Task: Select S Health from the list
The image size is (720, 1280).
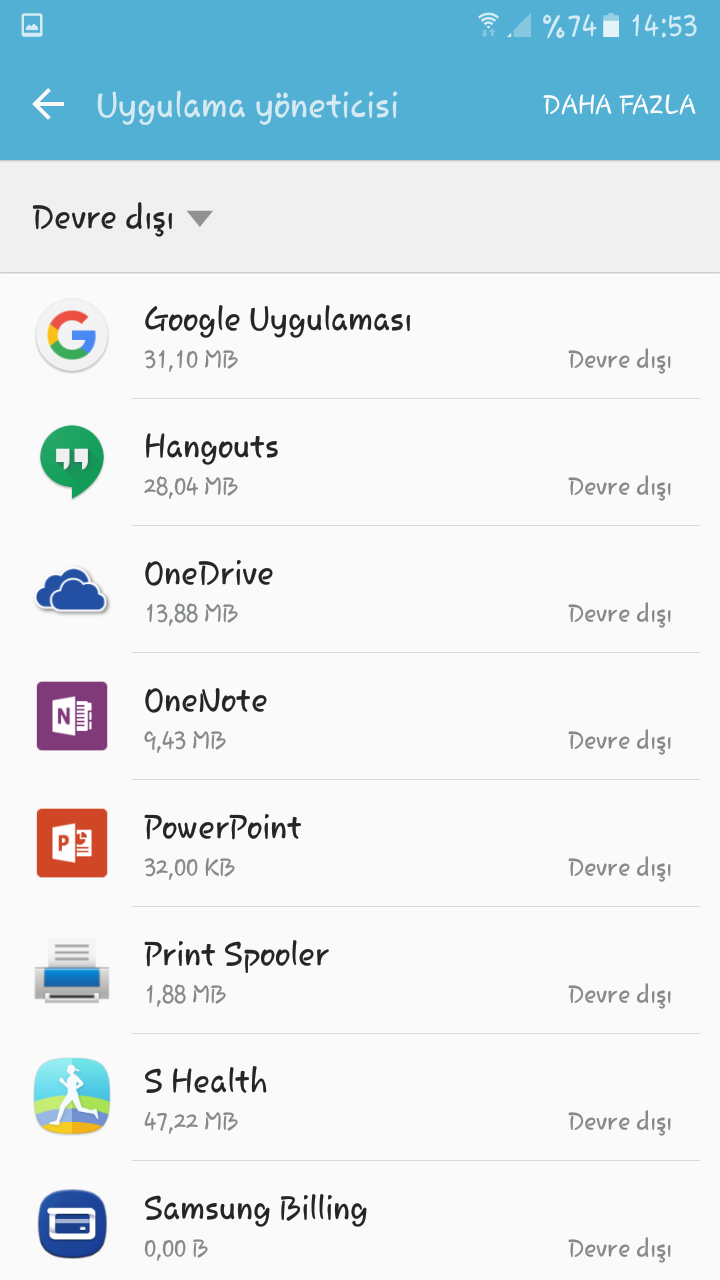Action: 360,1099
